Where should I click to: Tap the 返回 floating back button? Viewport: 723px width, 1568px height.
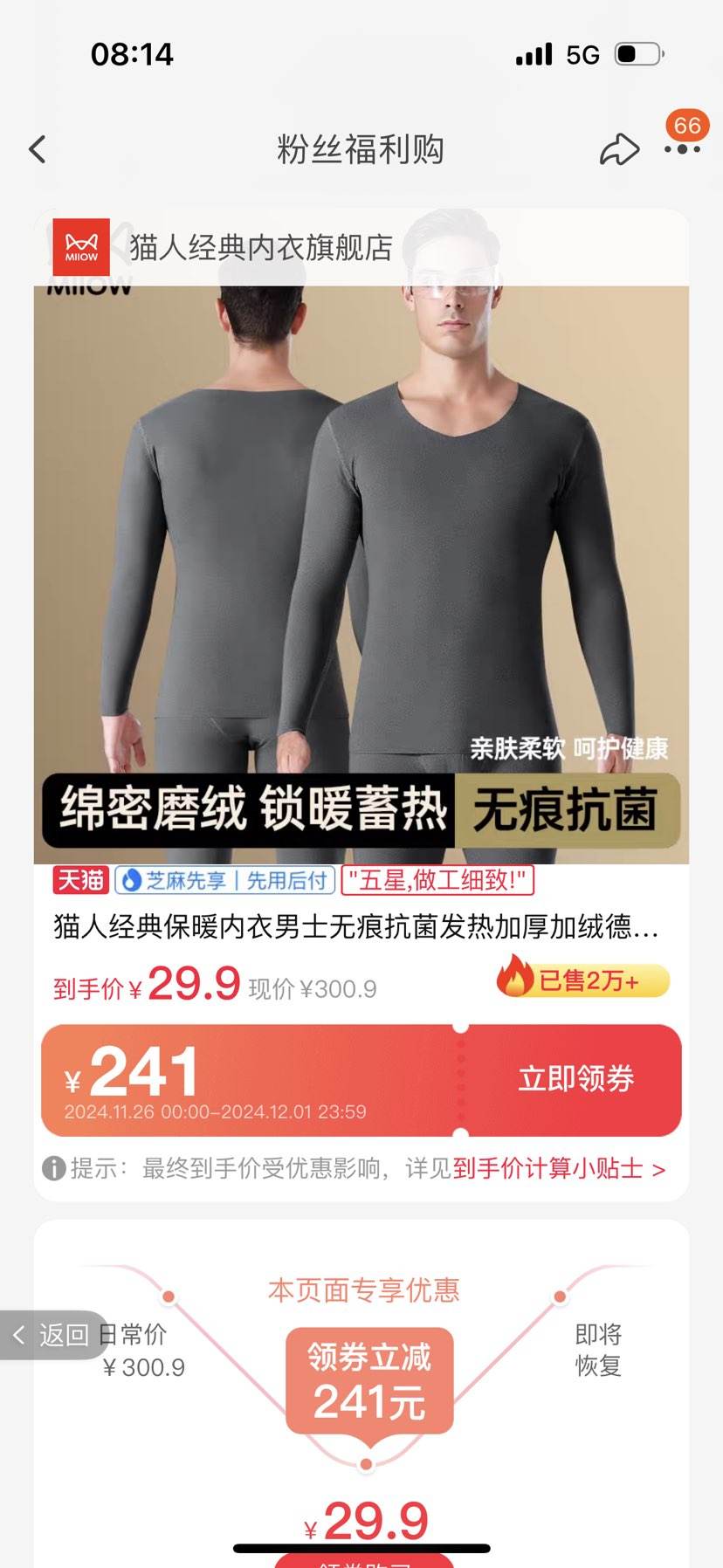tap(48, 1334)
